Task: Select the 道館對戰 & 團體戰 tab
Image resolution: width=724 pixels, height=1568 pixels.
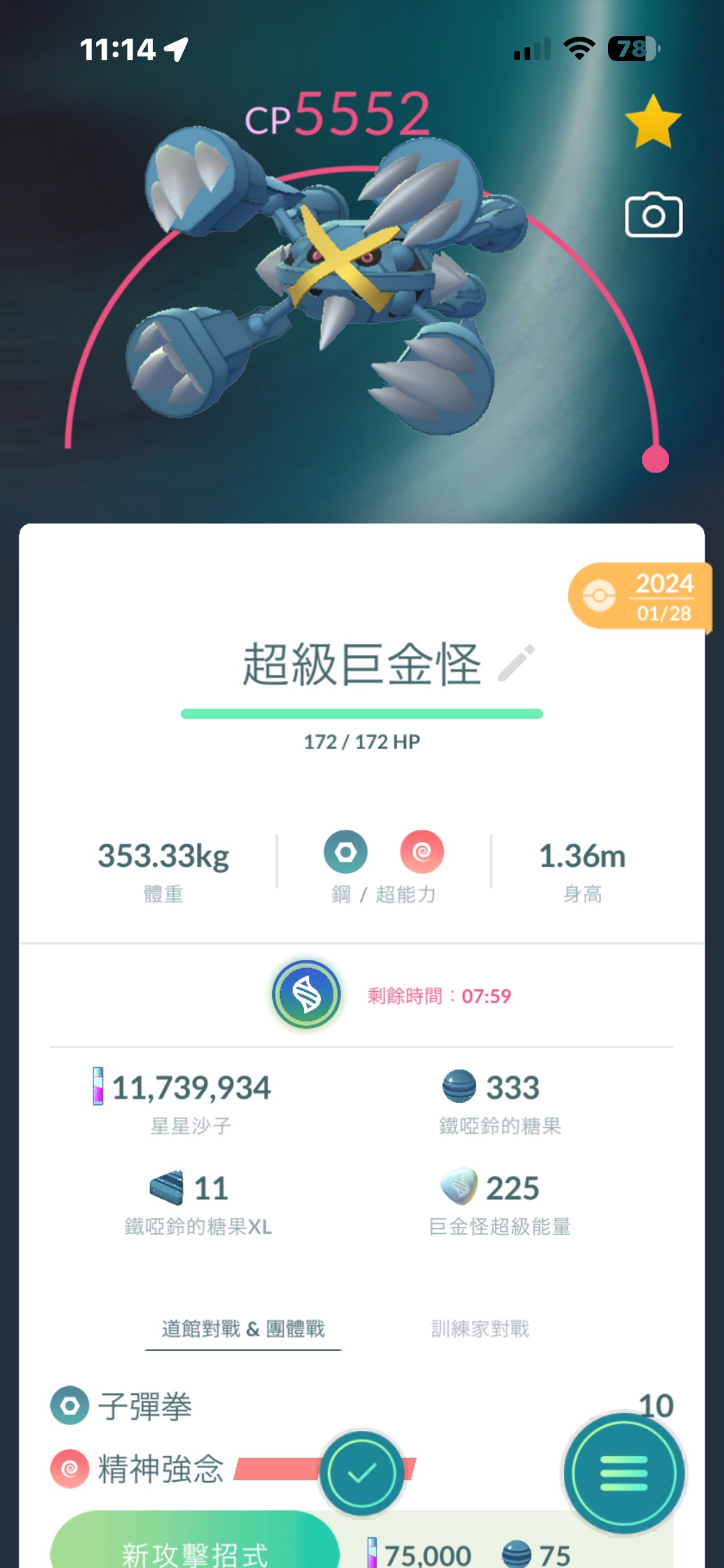Action: [x=243, y=1329]
